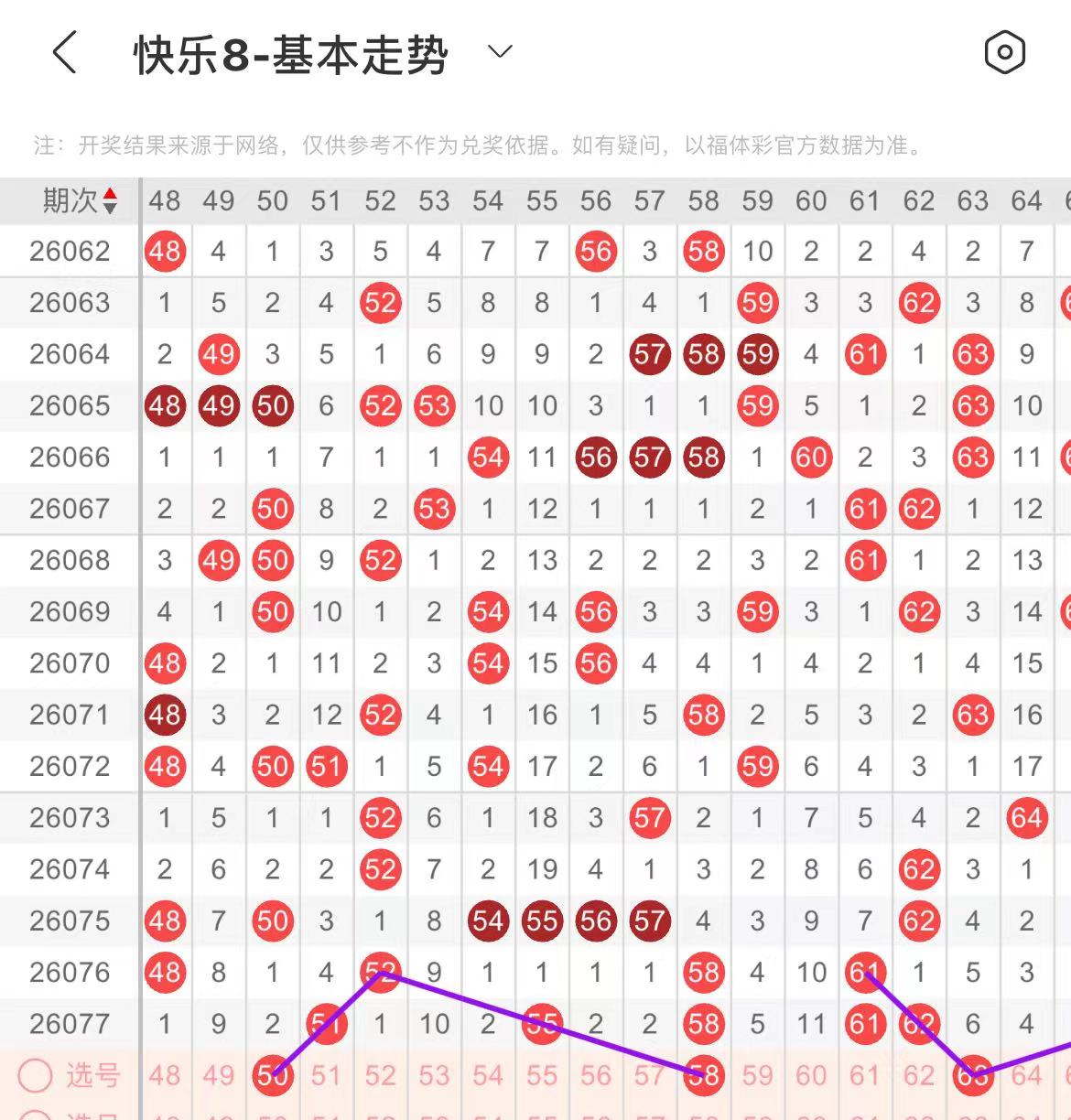Screen dimensions: 1071x1120
Task: Pick number 48 in the 选号 row
Action: 165,1076
